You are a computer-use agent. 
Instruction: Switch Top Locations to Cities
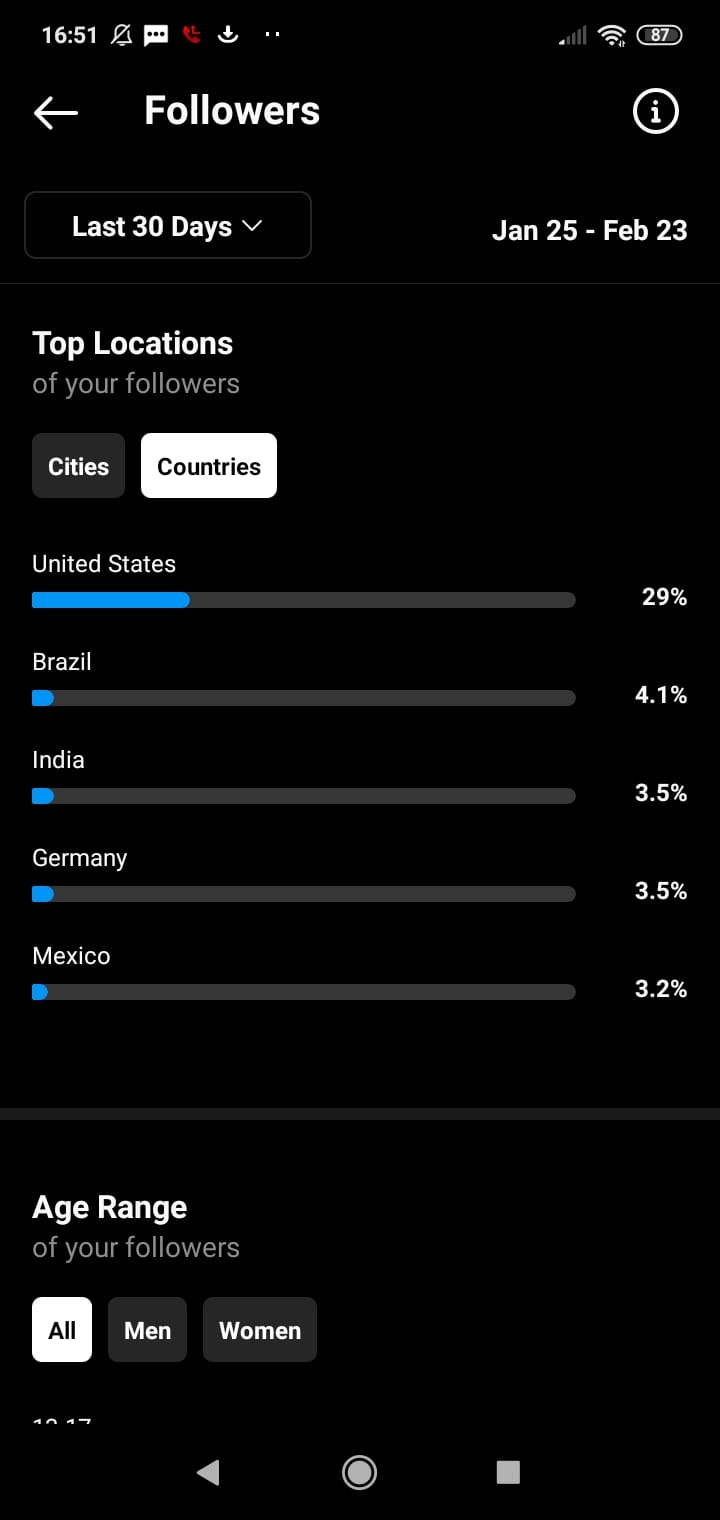[x=79, y=466]
